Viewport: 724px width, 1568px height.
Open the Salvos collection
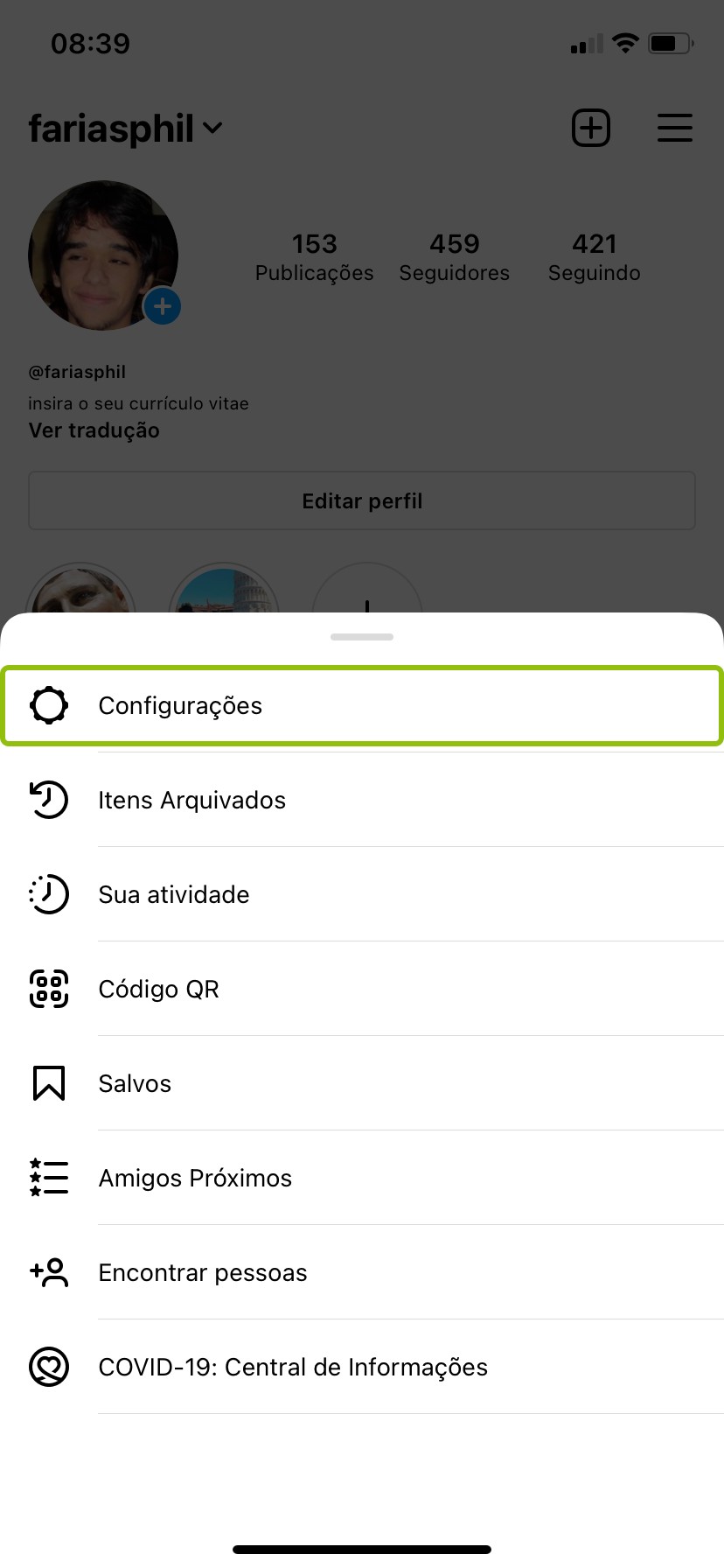[x=361, y=1083]
